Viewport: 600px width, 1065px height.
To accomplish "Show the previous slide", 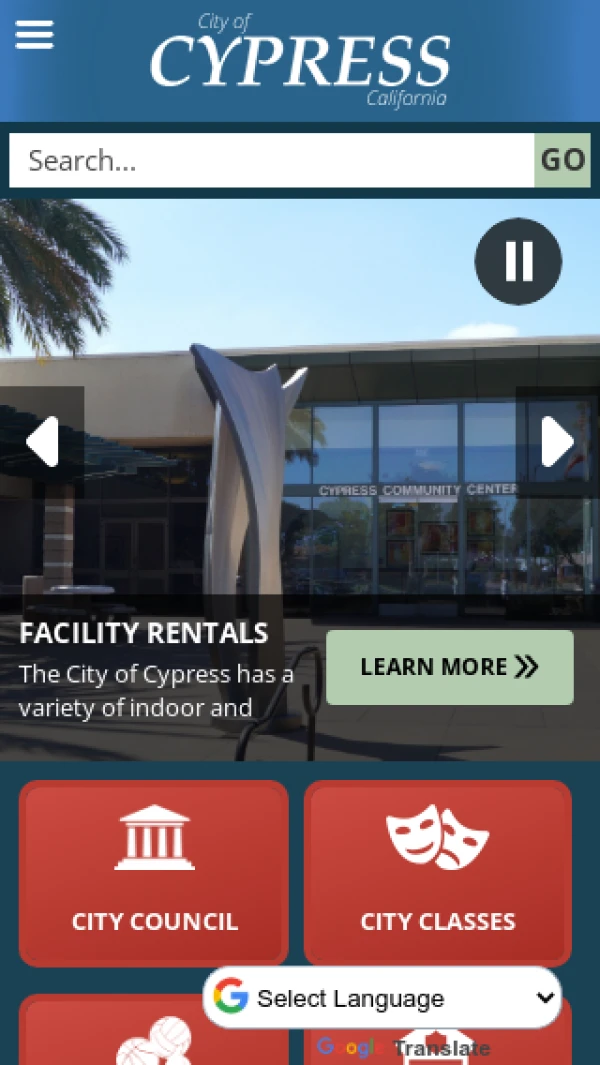I will tap(42, 441).
